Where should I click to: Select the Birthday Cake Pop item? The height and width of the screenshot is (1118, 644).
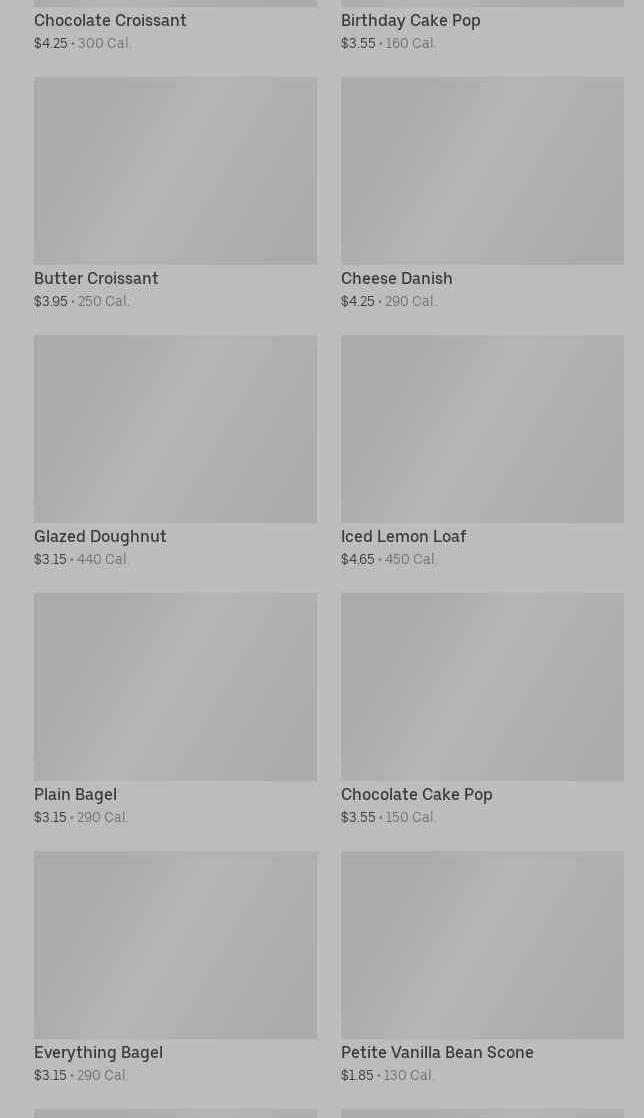tap(482, 26)
